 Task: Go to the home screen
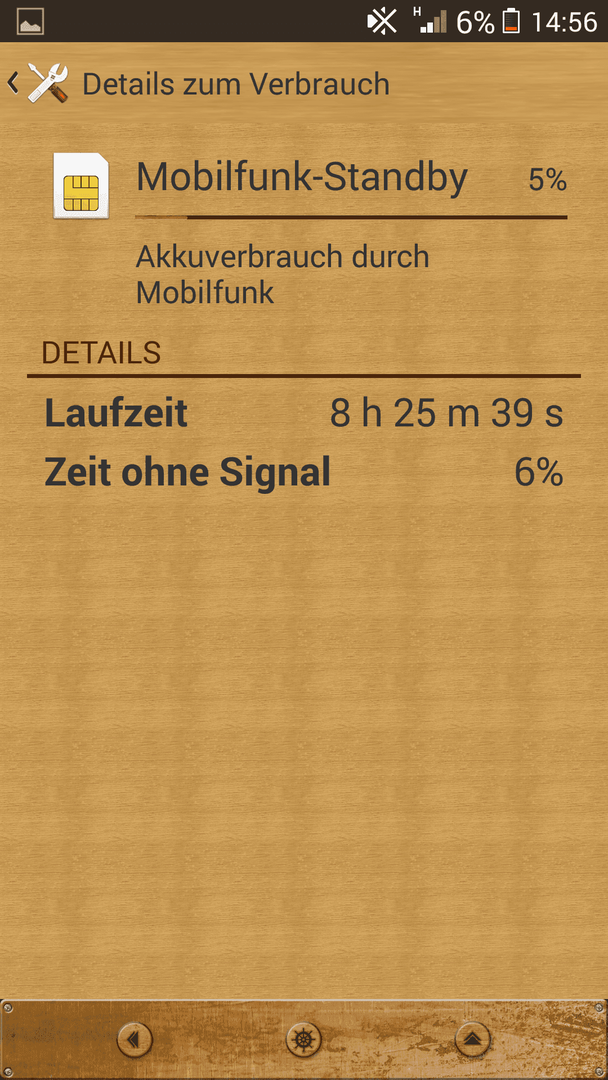pos(304,1039)
